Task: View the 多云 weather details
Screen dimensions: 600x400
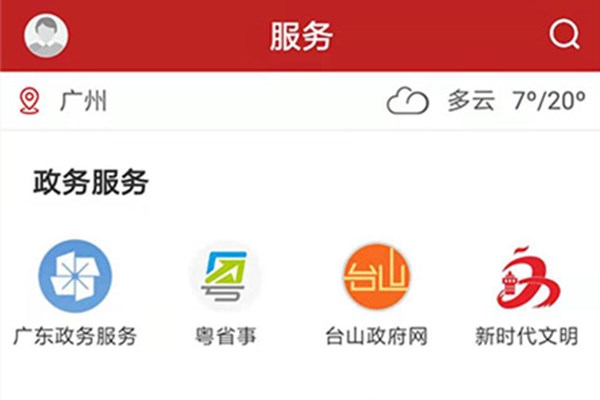Action: point(470,101)
